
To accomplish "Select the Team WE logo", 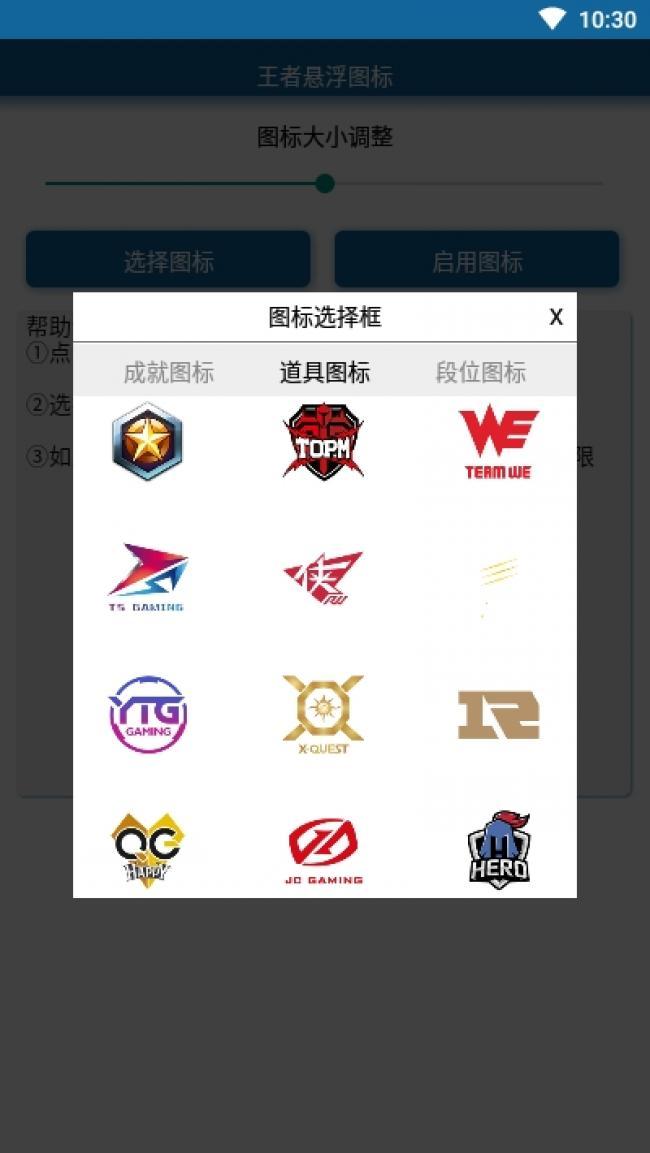I will 499,443.
